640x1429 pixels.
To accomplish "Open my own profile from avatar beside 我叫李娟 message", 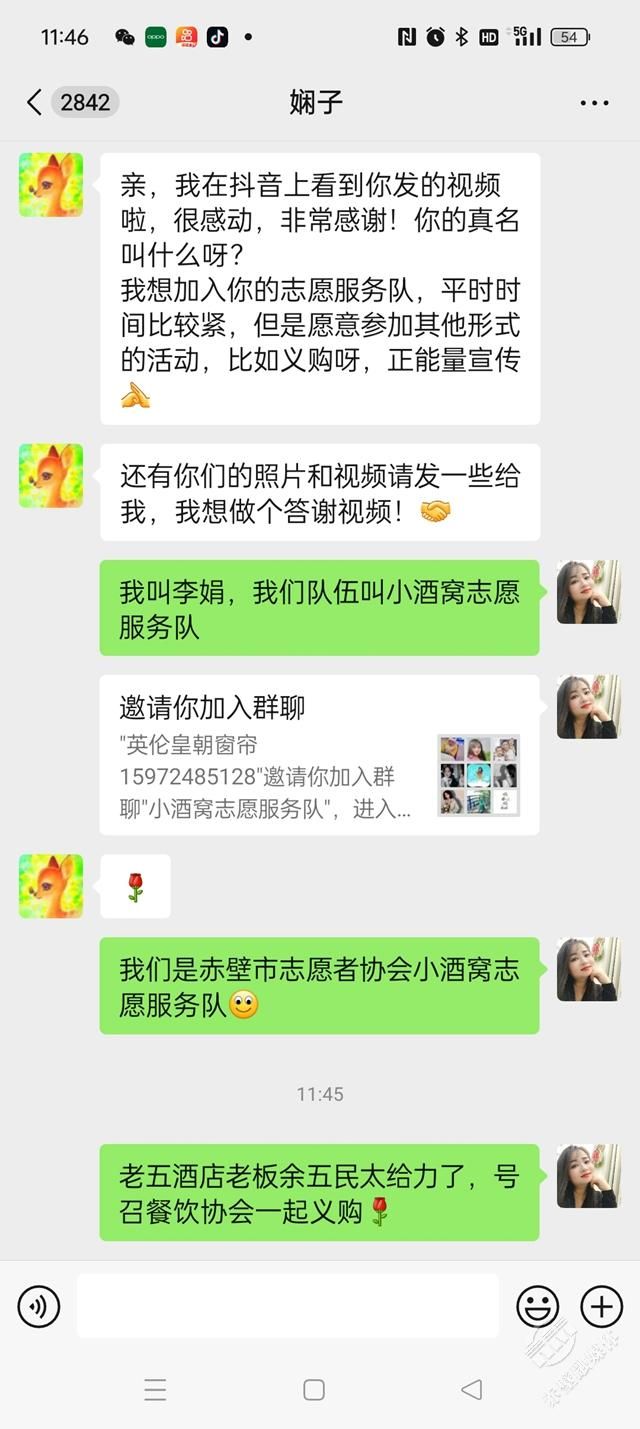I will click(x=588, y=592).
